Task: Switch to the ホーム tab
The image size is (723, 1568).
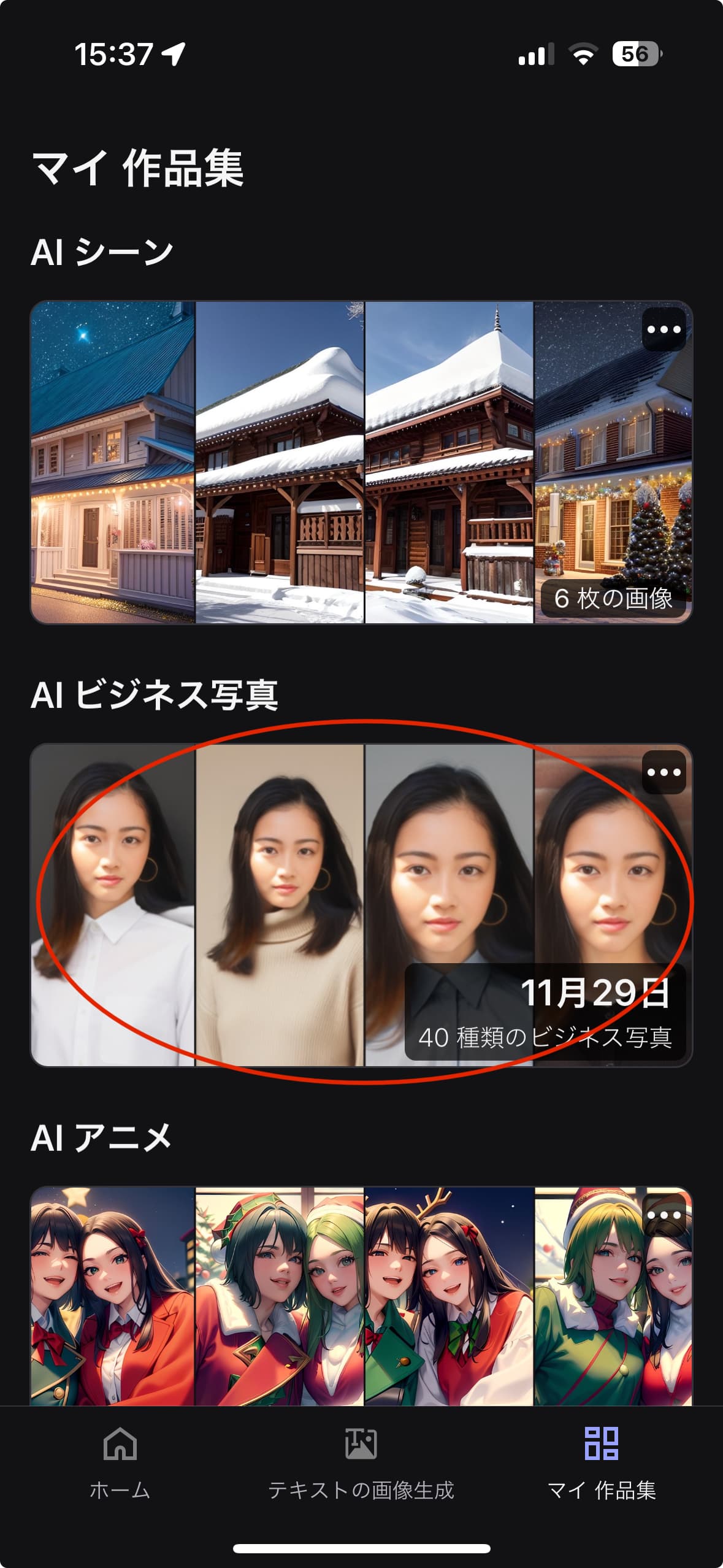Action: pos(120,1462)
